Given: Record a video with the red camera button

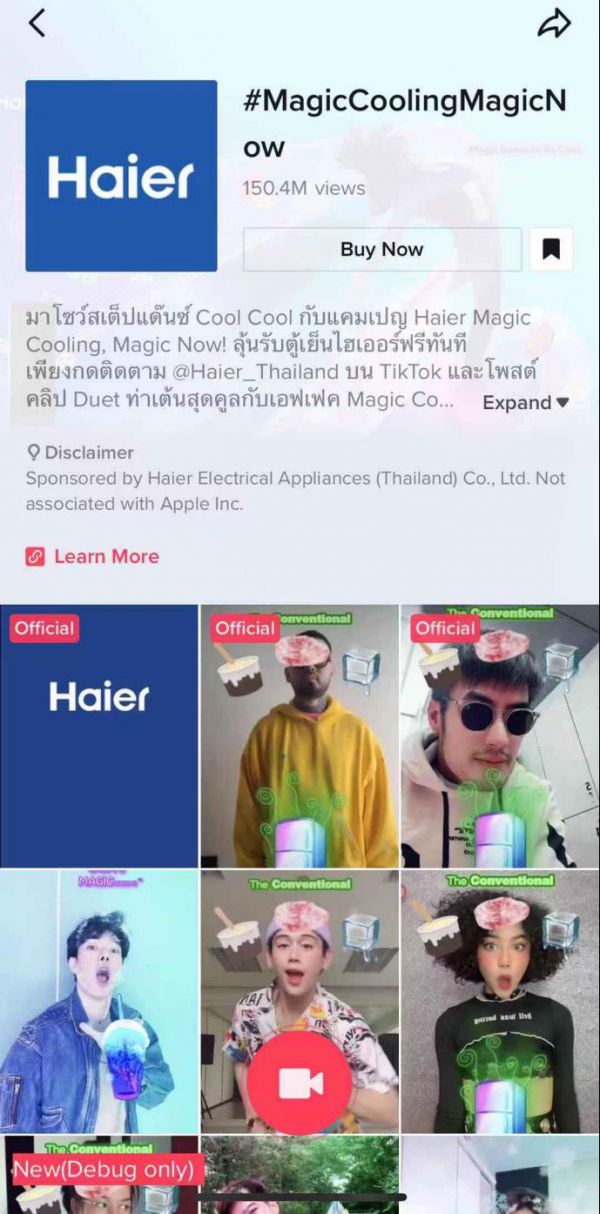Looking at the screenshot, I should 299,1084.
